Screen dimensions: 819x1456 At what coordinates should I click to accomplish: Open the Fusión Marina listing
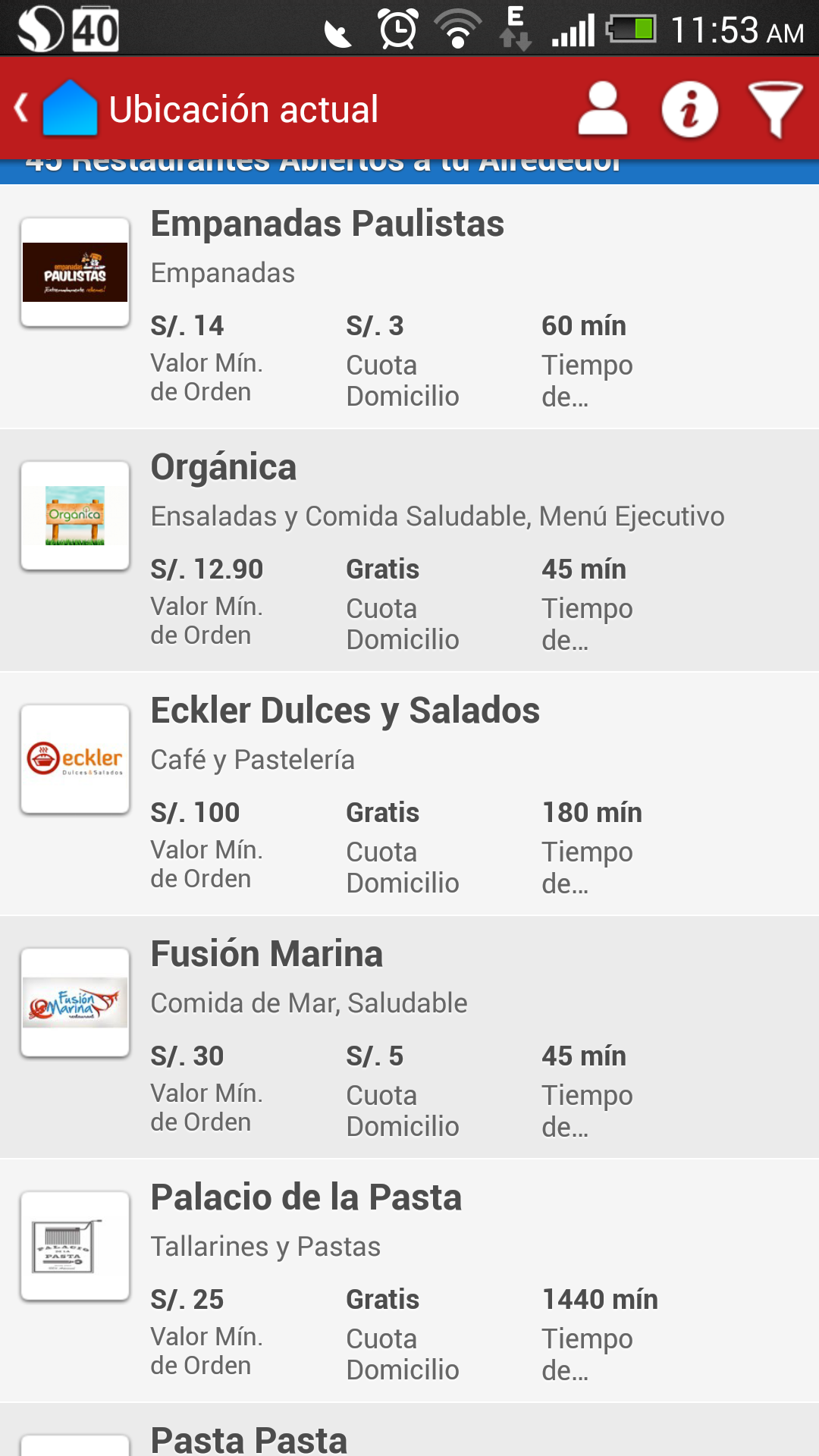click(x=409, y=1037)
